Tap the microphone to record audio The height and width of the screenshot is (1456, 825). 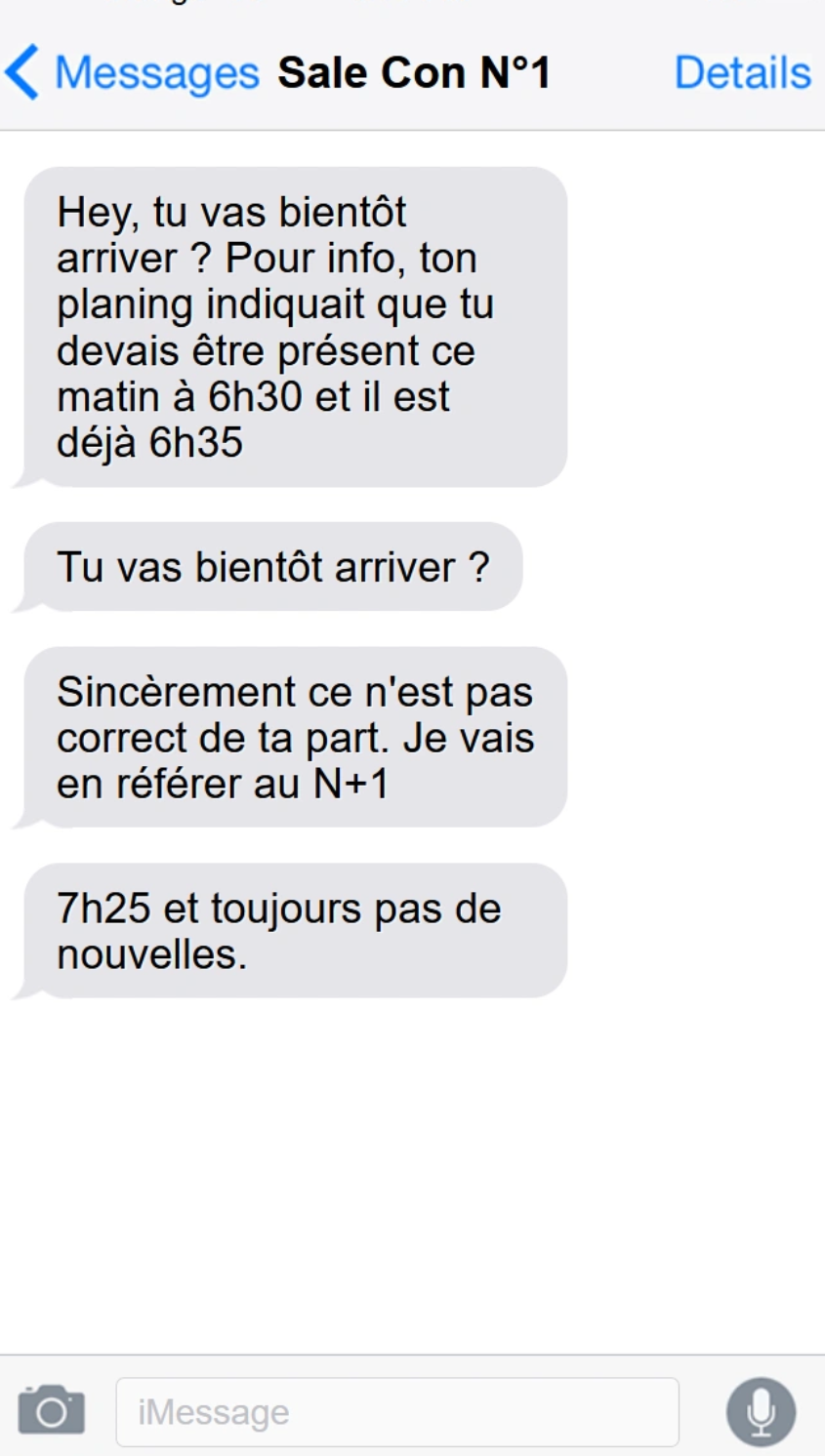761,1411
